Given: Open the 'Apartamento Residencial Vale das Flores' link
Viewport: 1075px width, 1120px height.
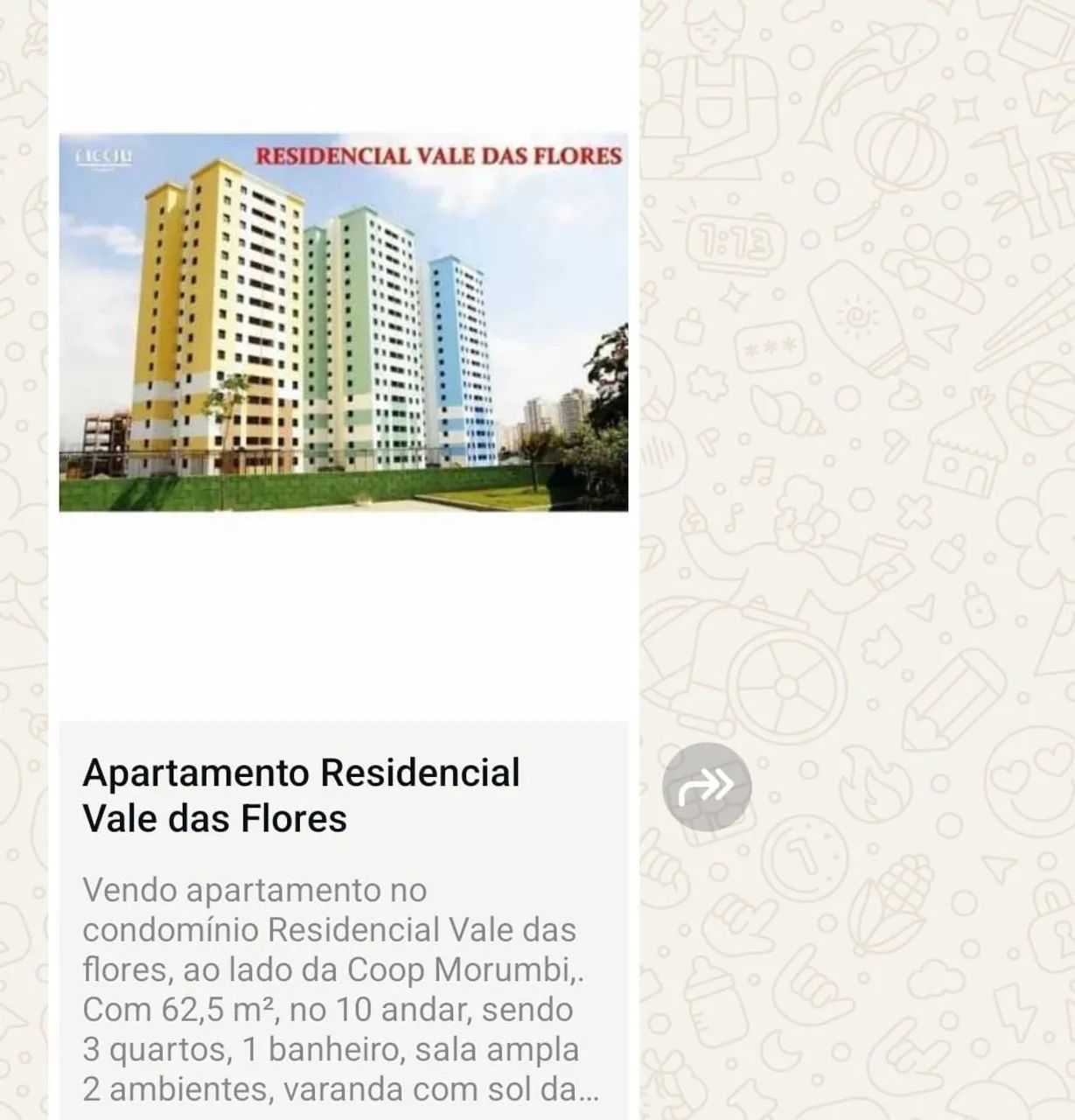Looking at the screenshot, I should (301, 796).
